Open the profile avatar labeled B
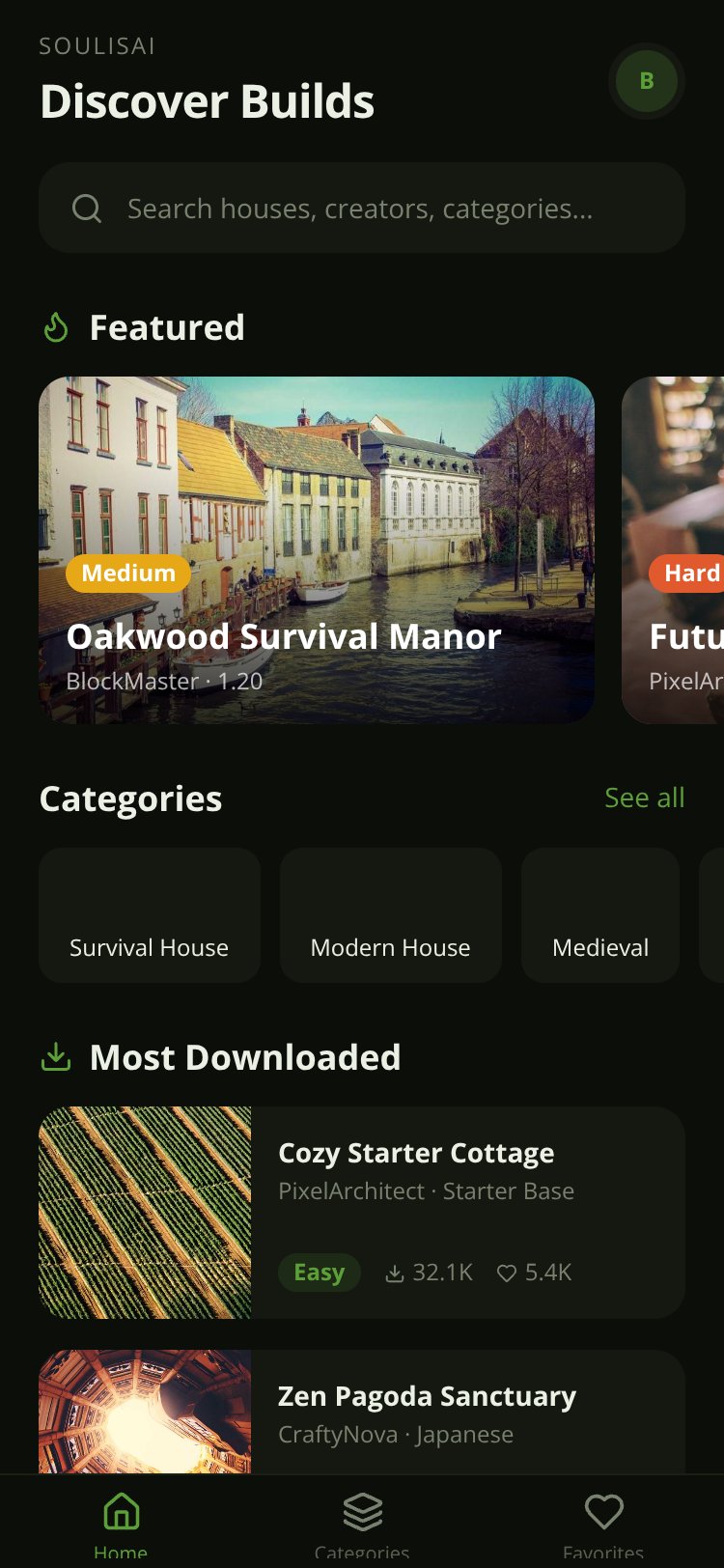The width and height of the screenshot is (724, 1568). [x=647, y=81]
